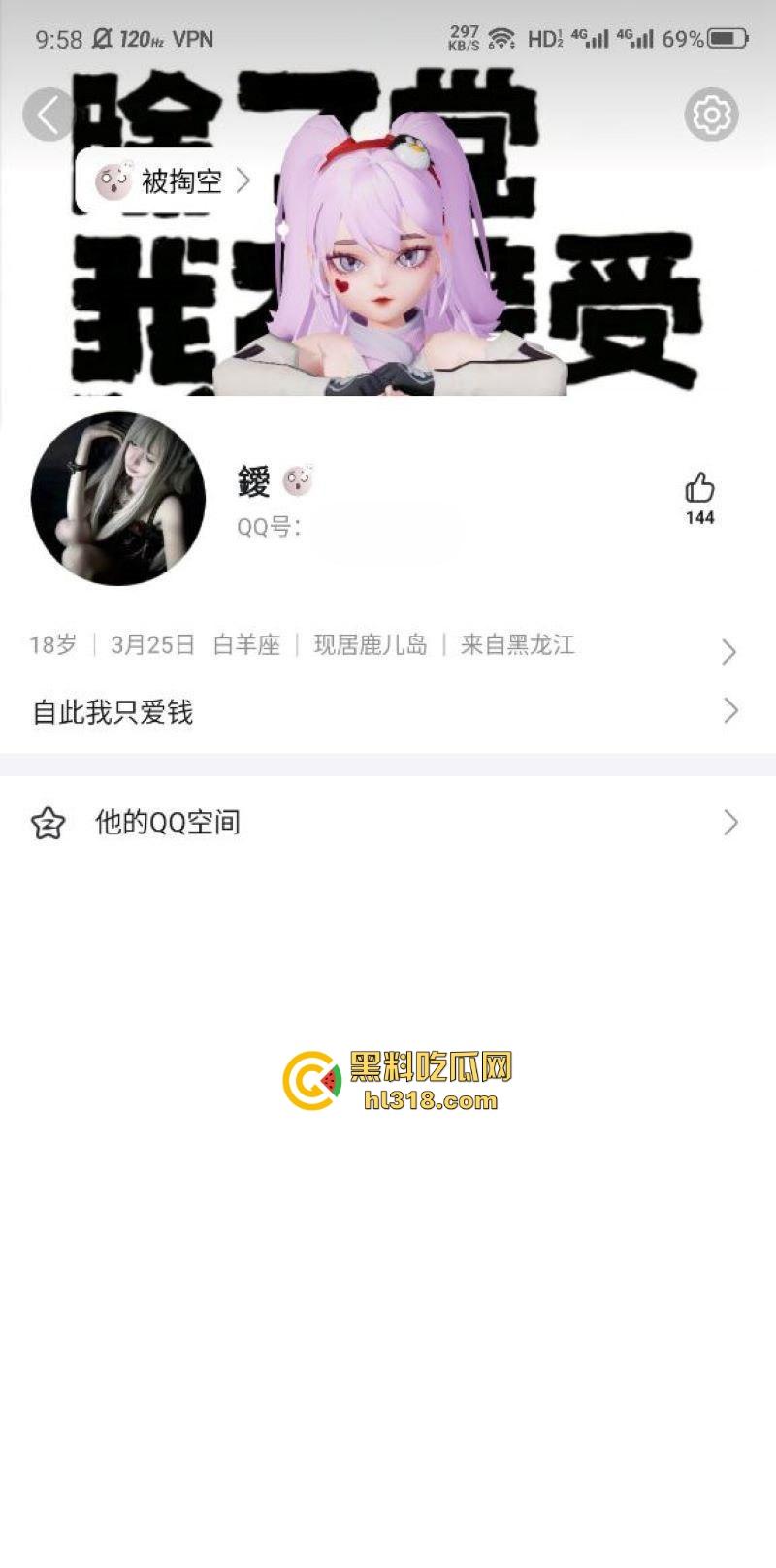
Task: Tap the VPN indicator in the status bar
Action: click(x=194, y=39)
